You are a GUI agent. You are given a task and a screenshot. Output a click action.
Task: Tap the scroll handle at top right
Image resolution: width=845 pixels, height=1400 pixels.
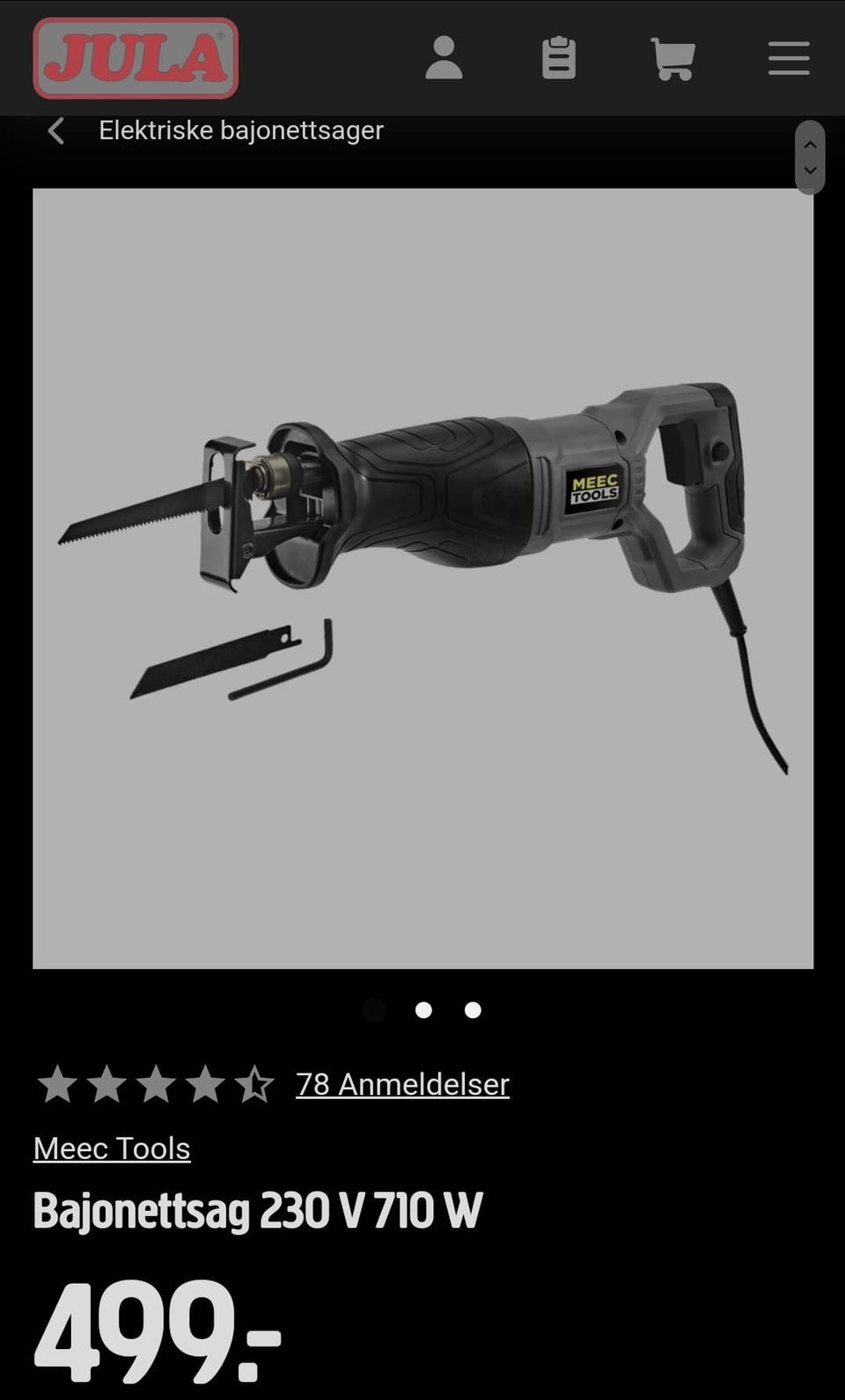point(810,158)
